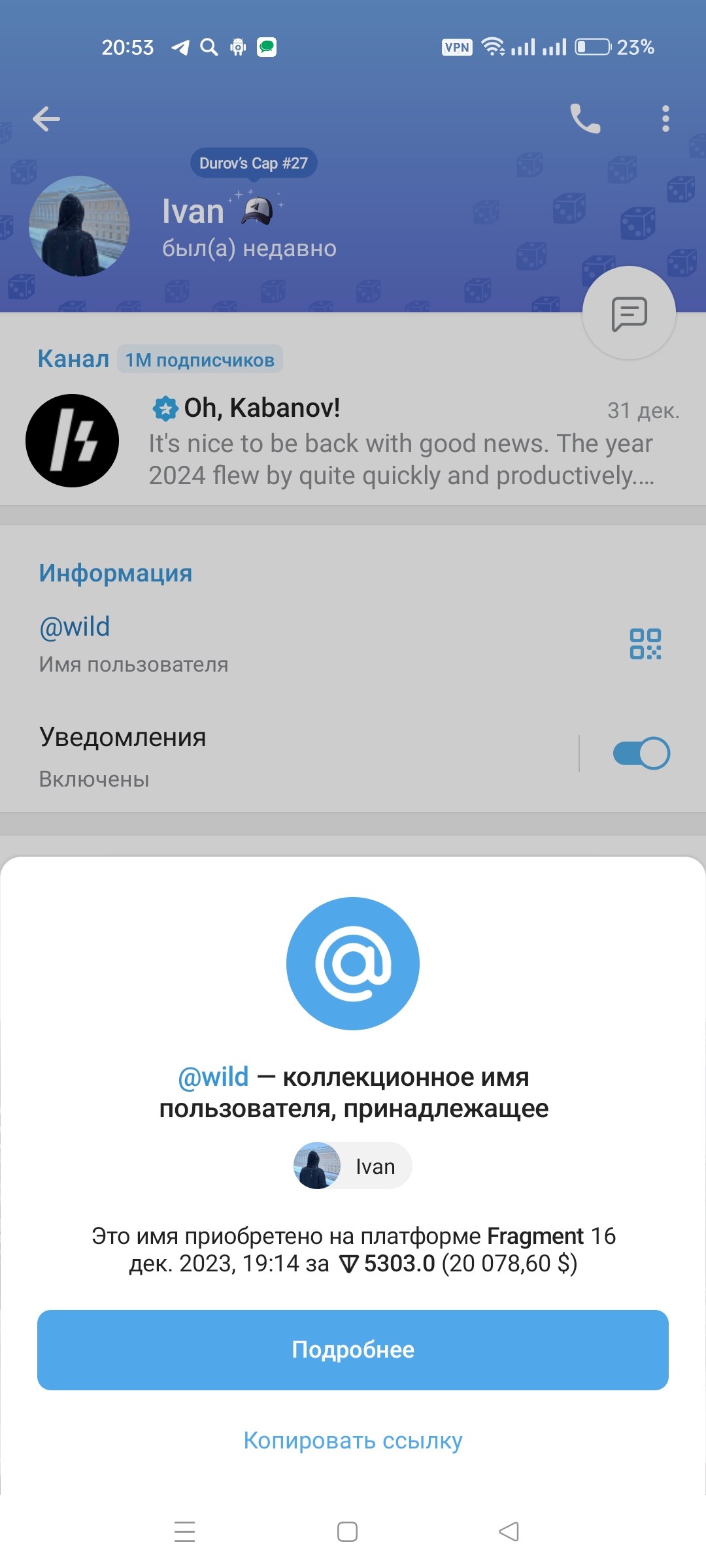The image size is (706, 1568).
Task: Open the three-dot overflow menu
Action: coord(665,119)
